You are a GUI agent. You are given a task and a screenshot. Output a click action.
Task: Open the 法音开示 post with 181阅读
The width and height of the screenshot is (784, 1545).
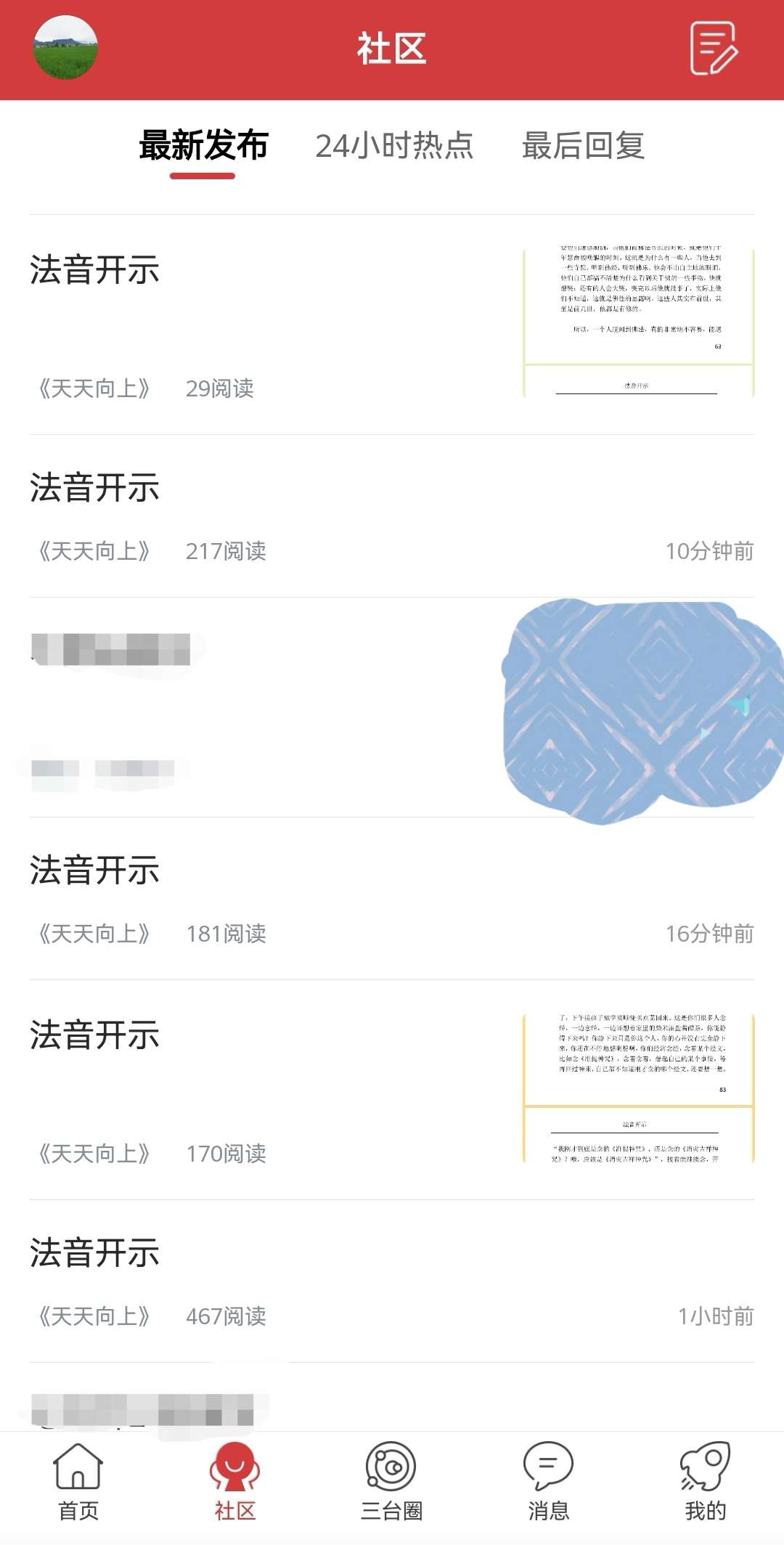pos(94,871)
